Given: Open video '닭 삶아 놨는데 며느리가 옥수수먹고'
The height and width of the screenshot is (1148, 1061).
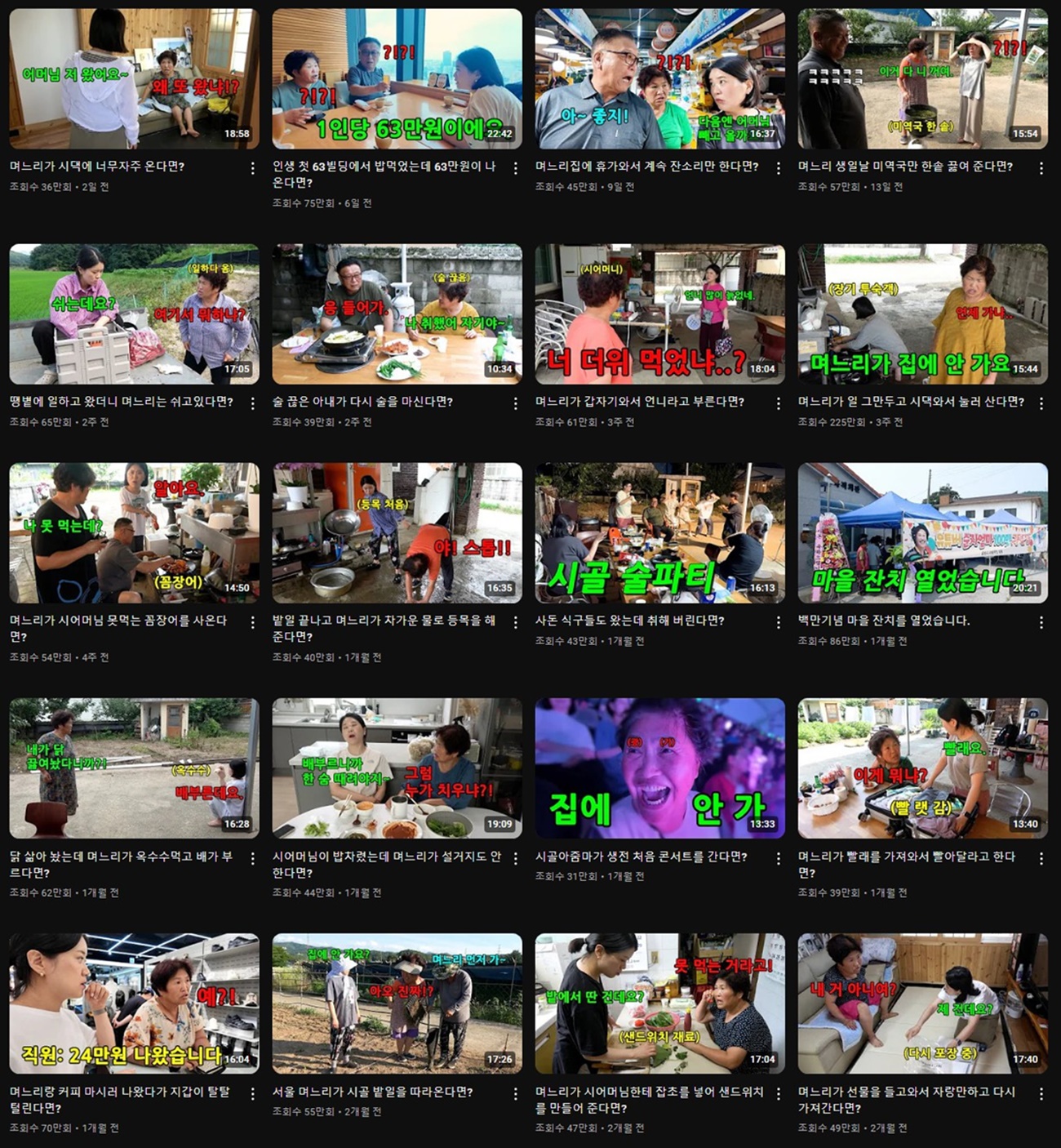Looking at the screenshot, I should click(x=134, y=768).
